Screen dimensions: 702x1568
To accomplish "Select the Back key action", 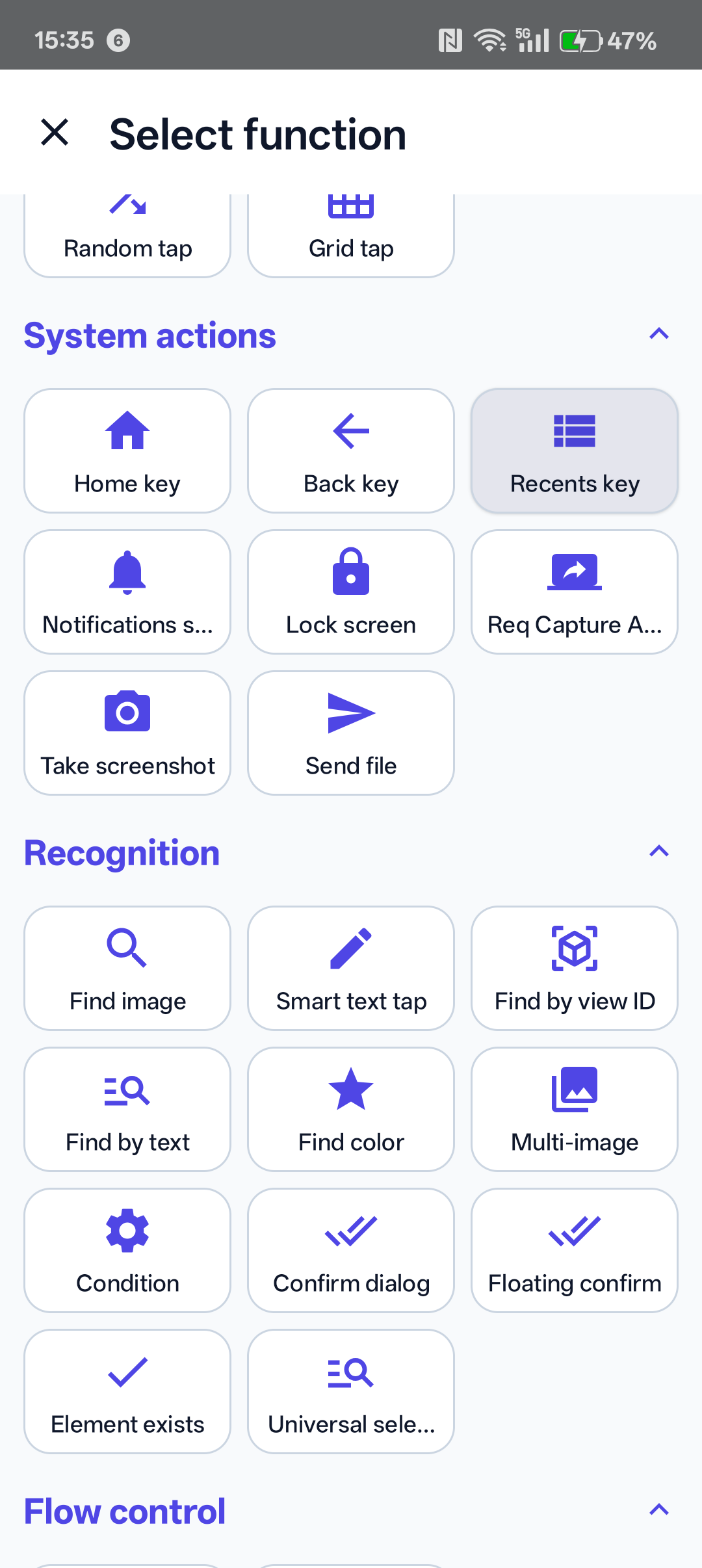I will tap(350, 450).
